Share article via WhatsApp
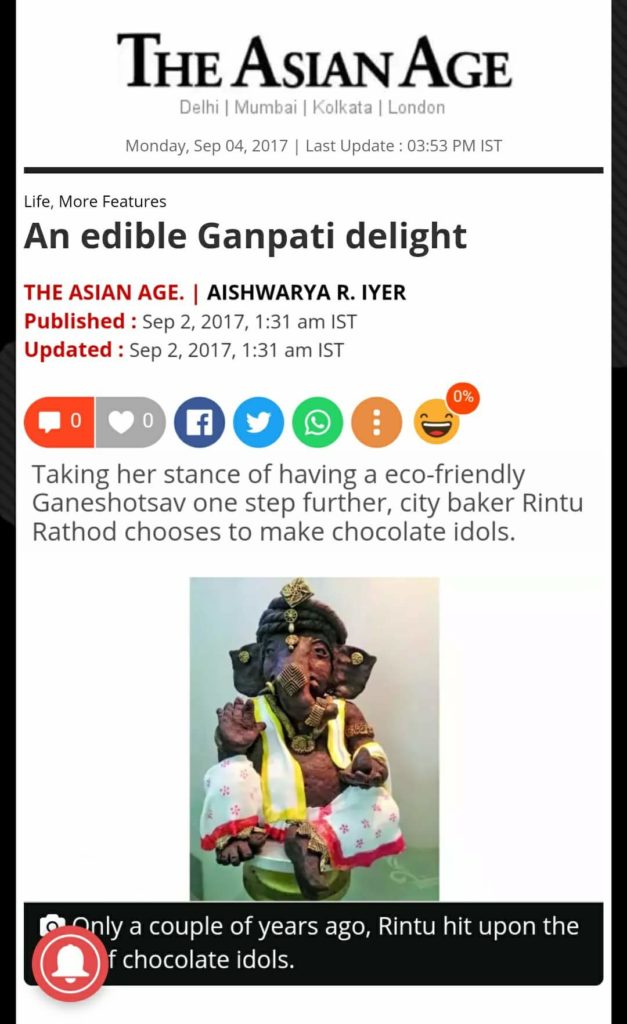 pyautogui.click(x=317, y=422)
